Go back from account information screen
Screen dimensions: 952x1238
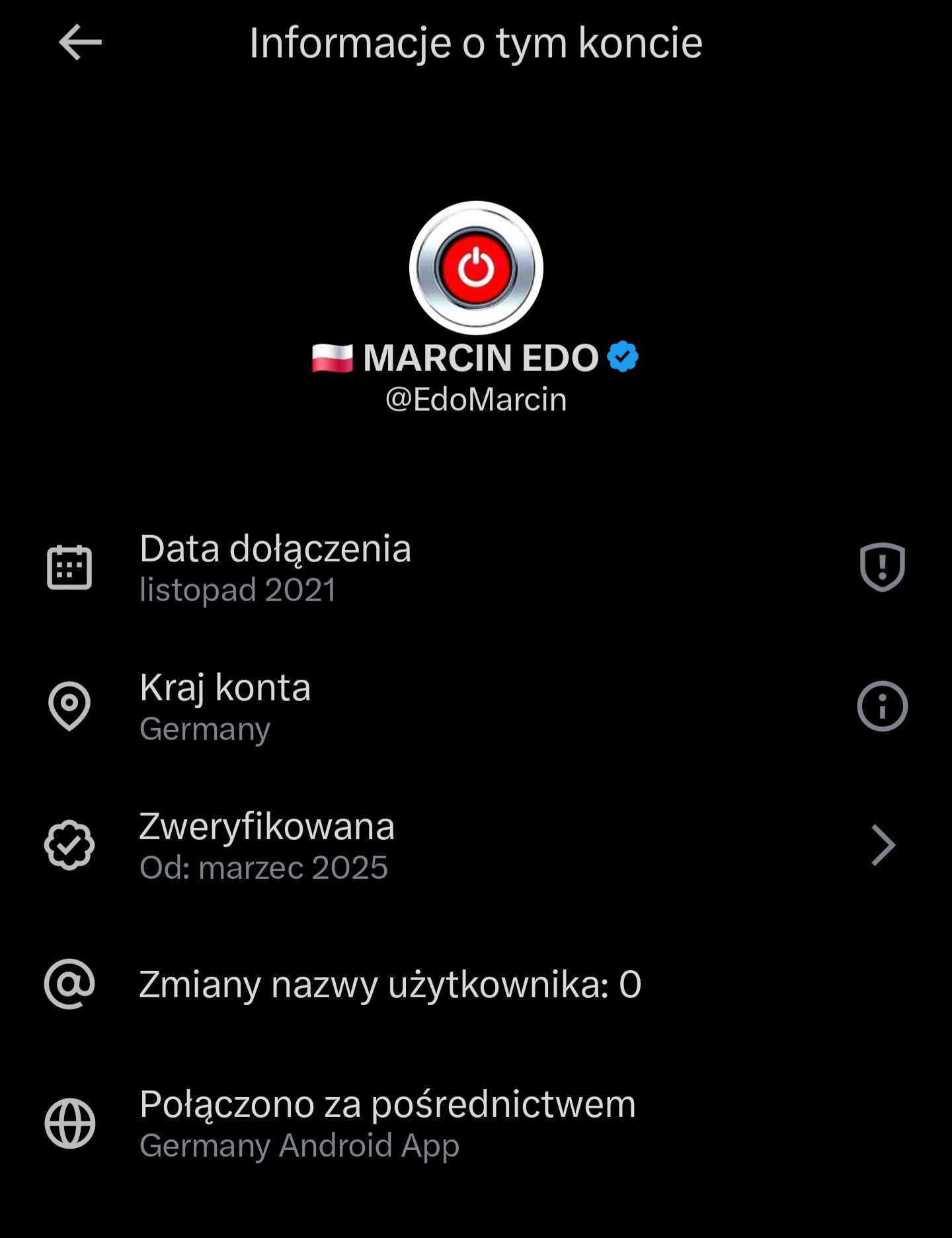(x=80, y=42)
